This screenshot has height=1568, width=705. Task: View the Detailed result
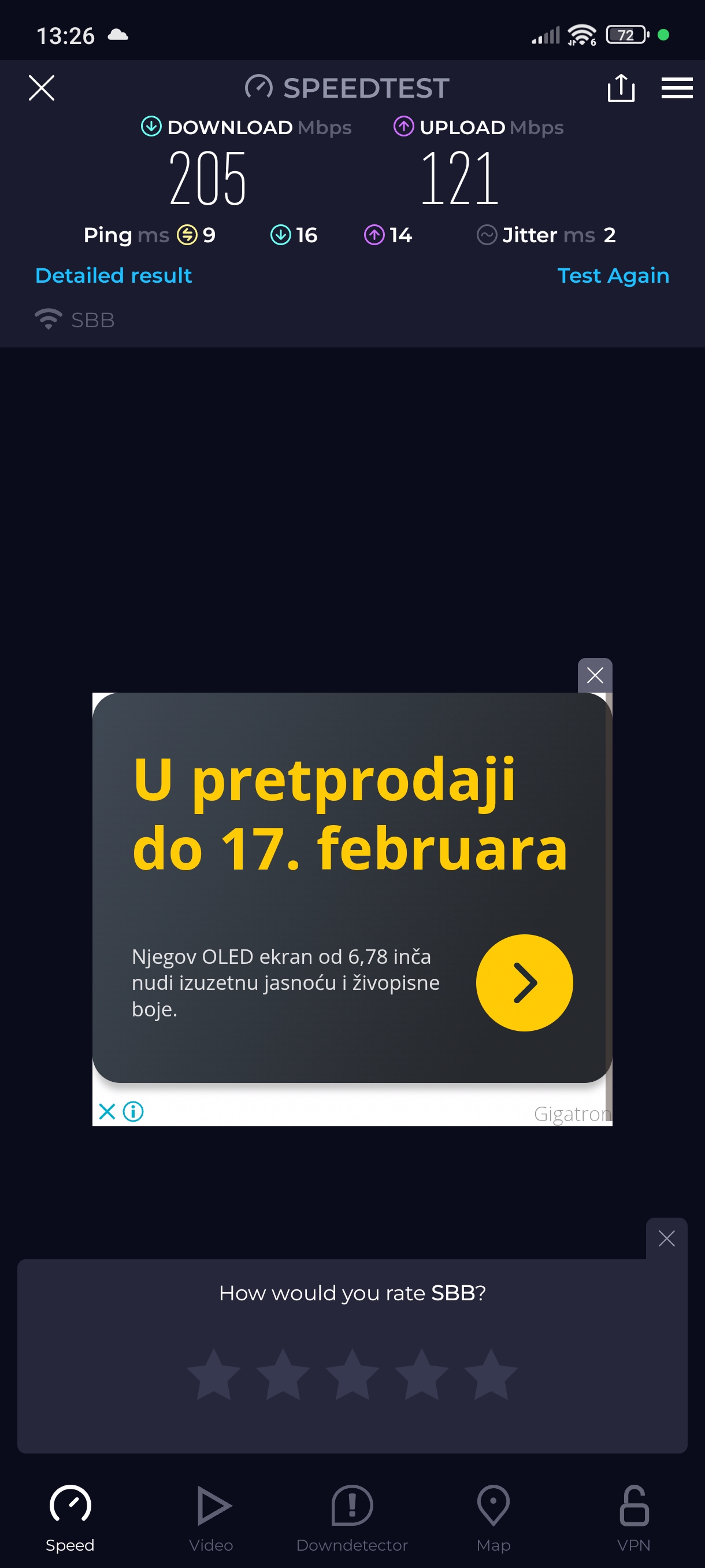pos(114,276)
